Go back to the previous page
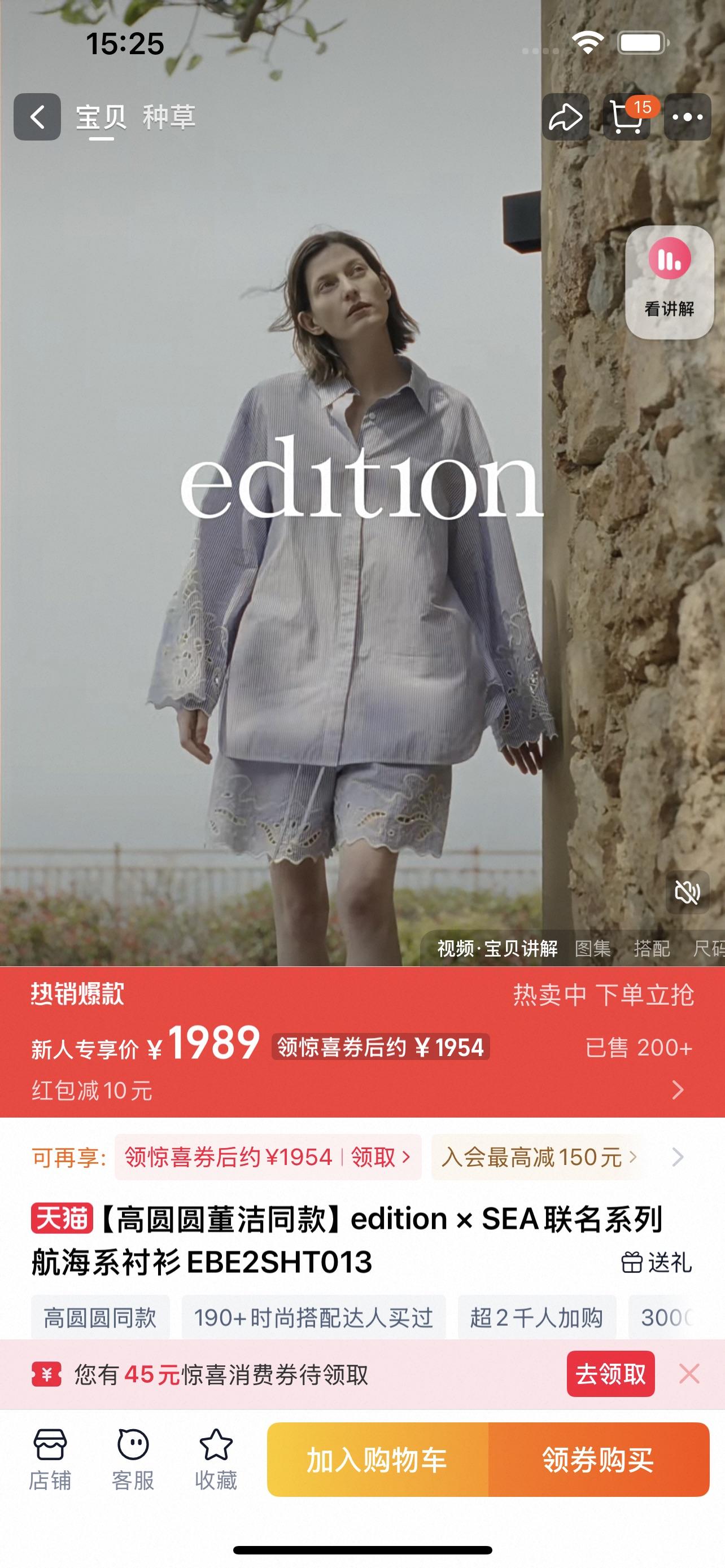Image resolution: width=725 pixels, height=1568 pixels. [37, 117]
